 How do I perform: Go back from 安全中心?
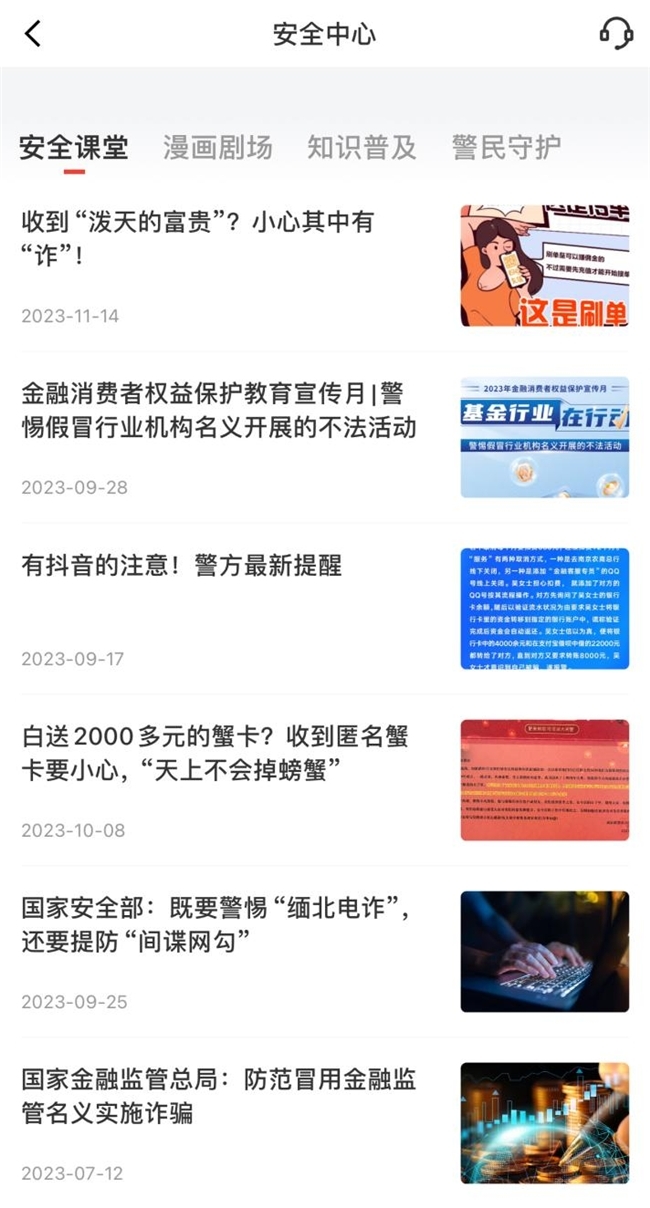[x=33, y=34]
